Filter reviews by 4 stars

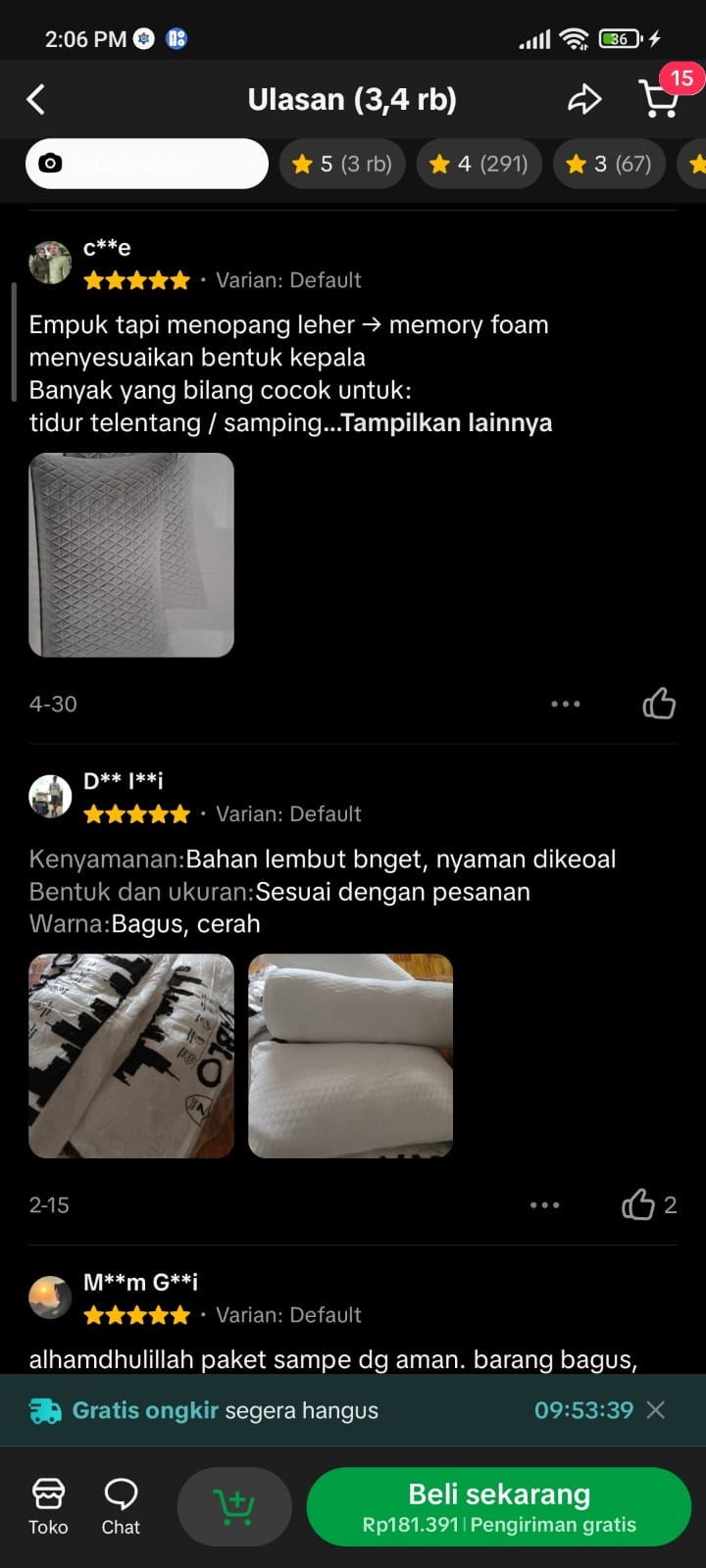click(x=479, y=164)
